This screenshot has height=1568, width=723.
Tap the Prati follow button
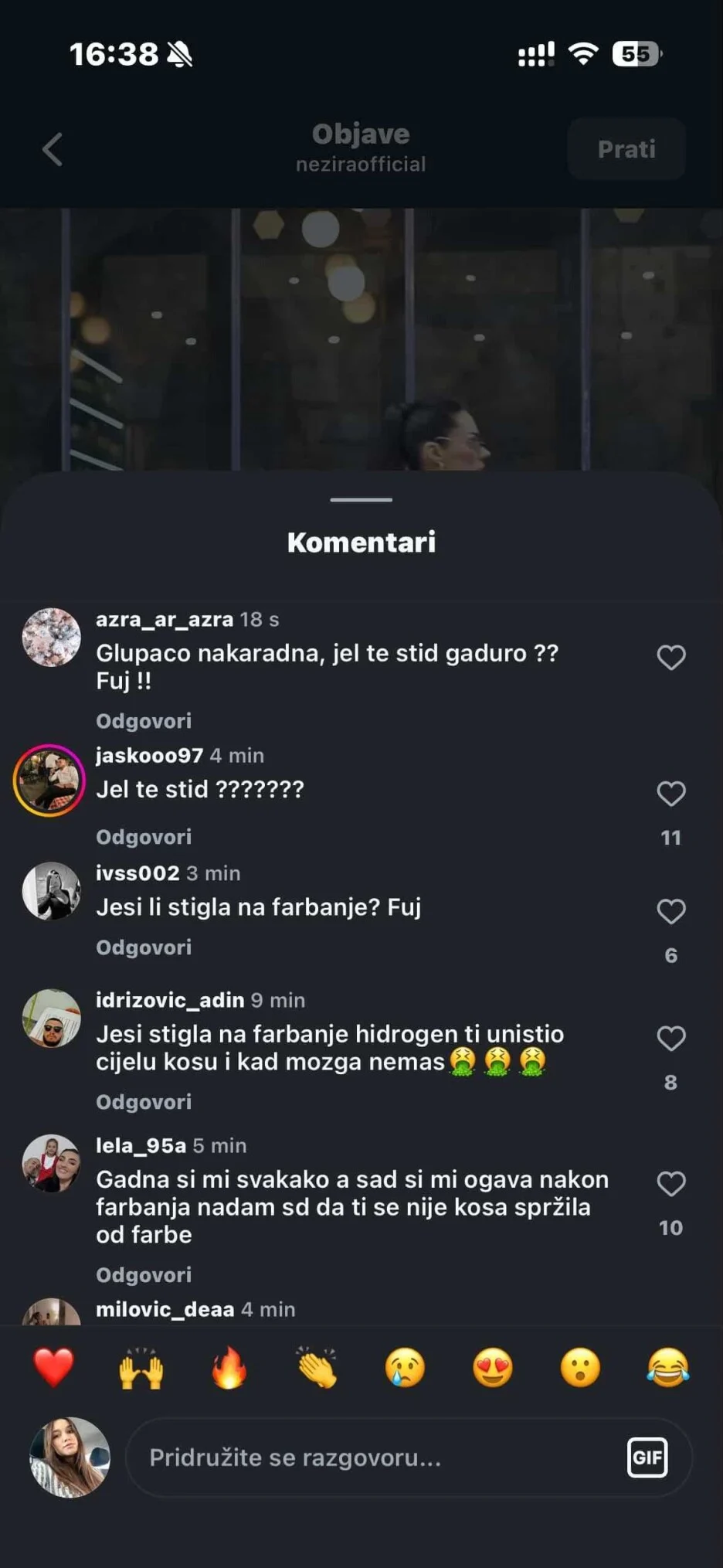pyautogui.click(x=626, y=149)
